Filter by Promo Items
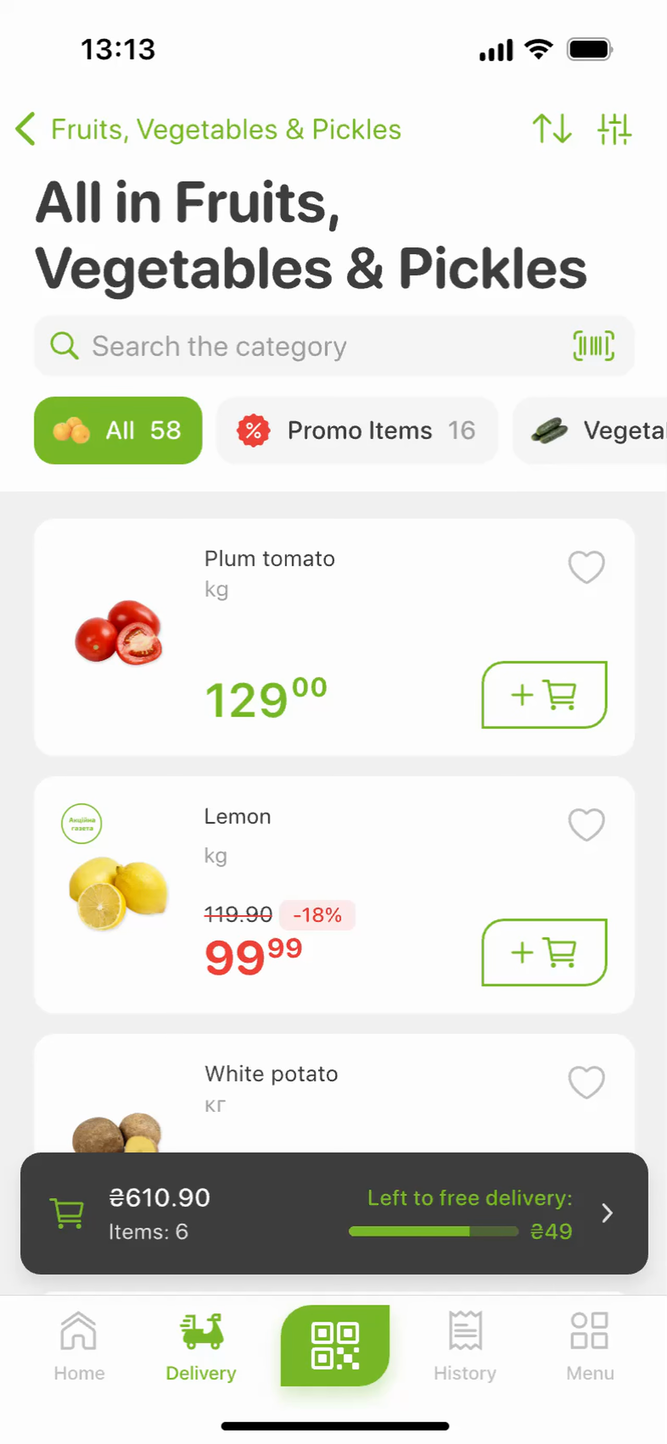 pyautogui.click(x=356, y=431)
